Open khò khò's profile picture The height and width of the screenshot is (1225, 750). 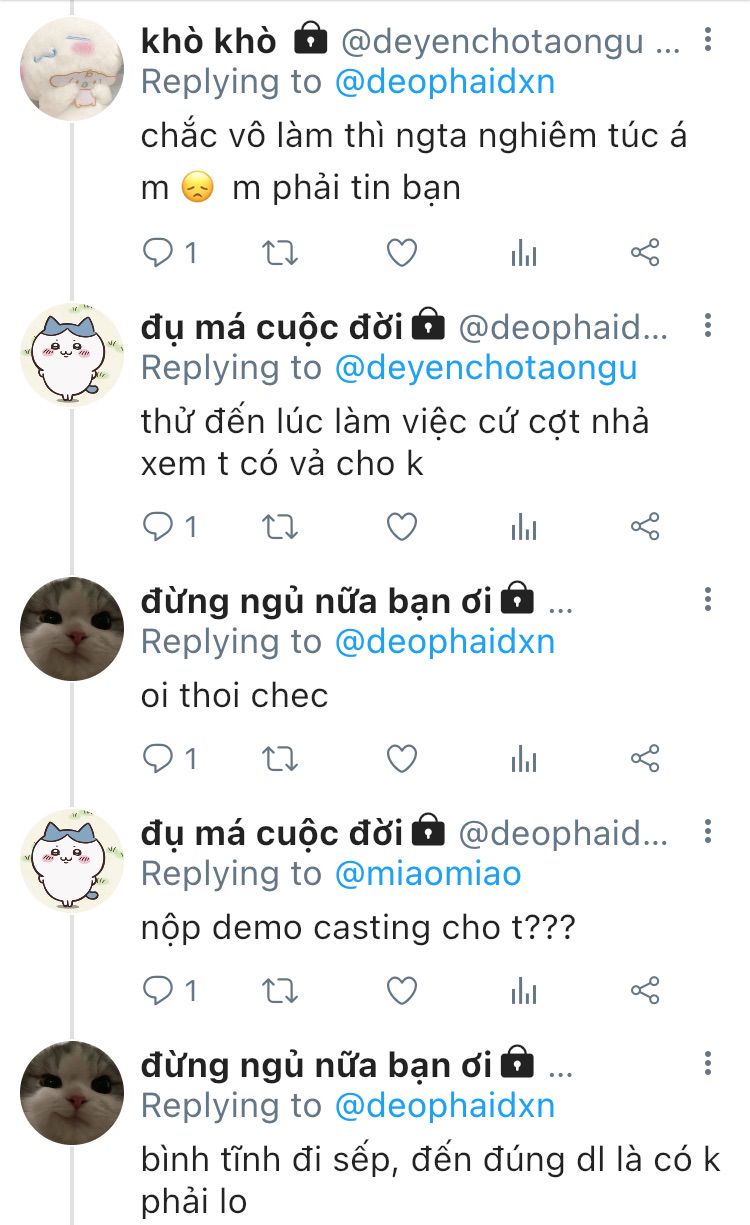click(72, 68)
